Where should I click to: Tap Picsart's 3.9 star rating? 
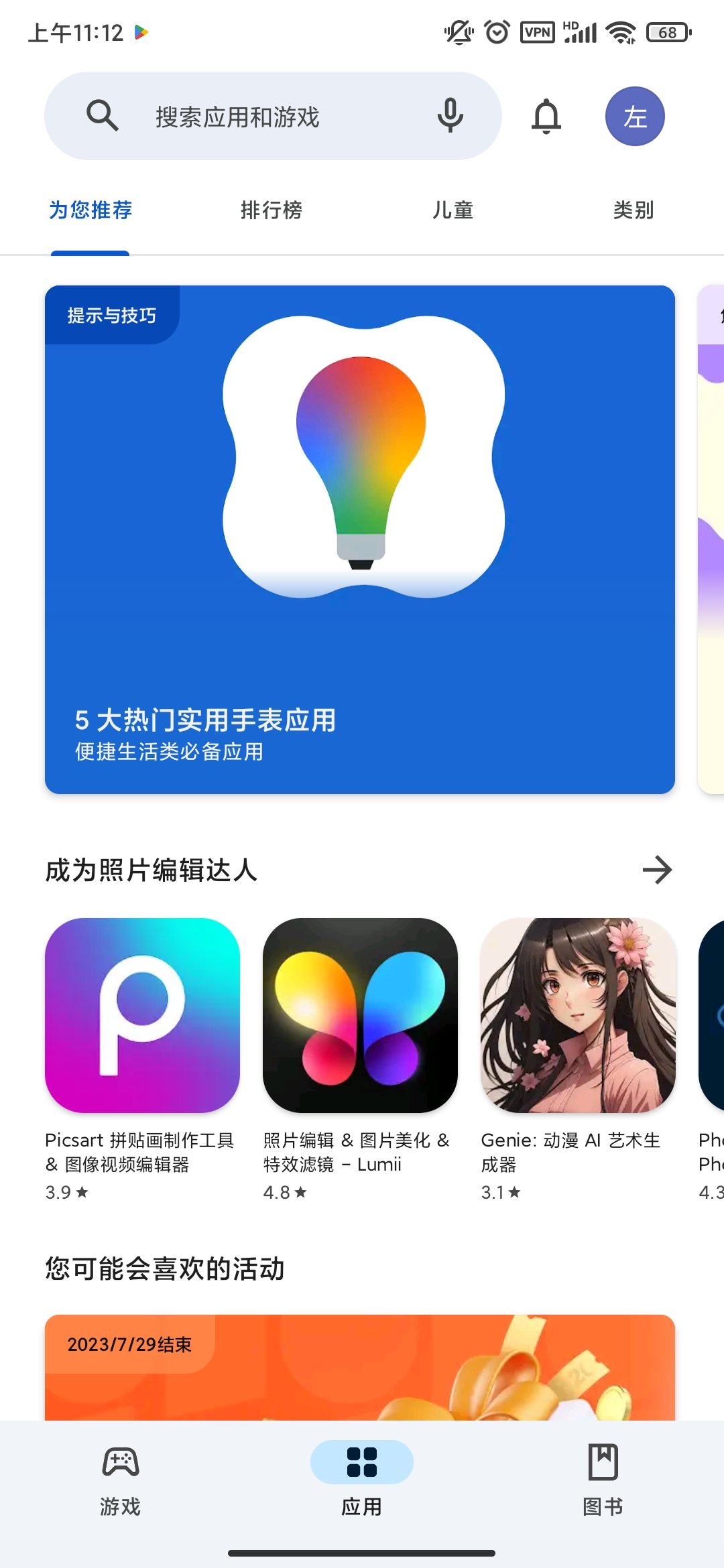coord(64,1192)
